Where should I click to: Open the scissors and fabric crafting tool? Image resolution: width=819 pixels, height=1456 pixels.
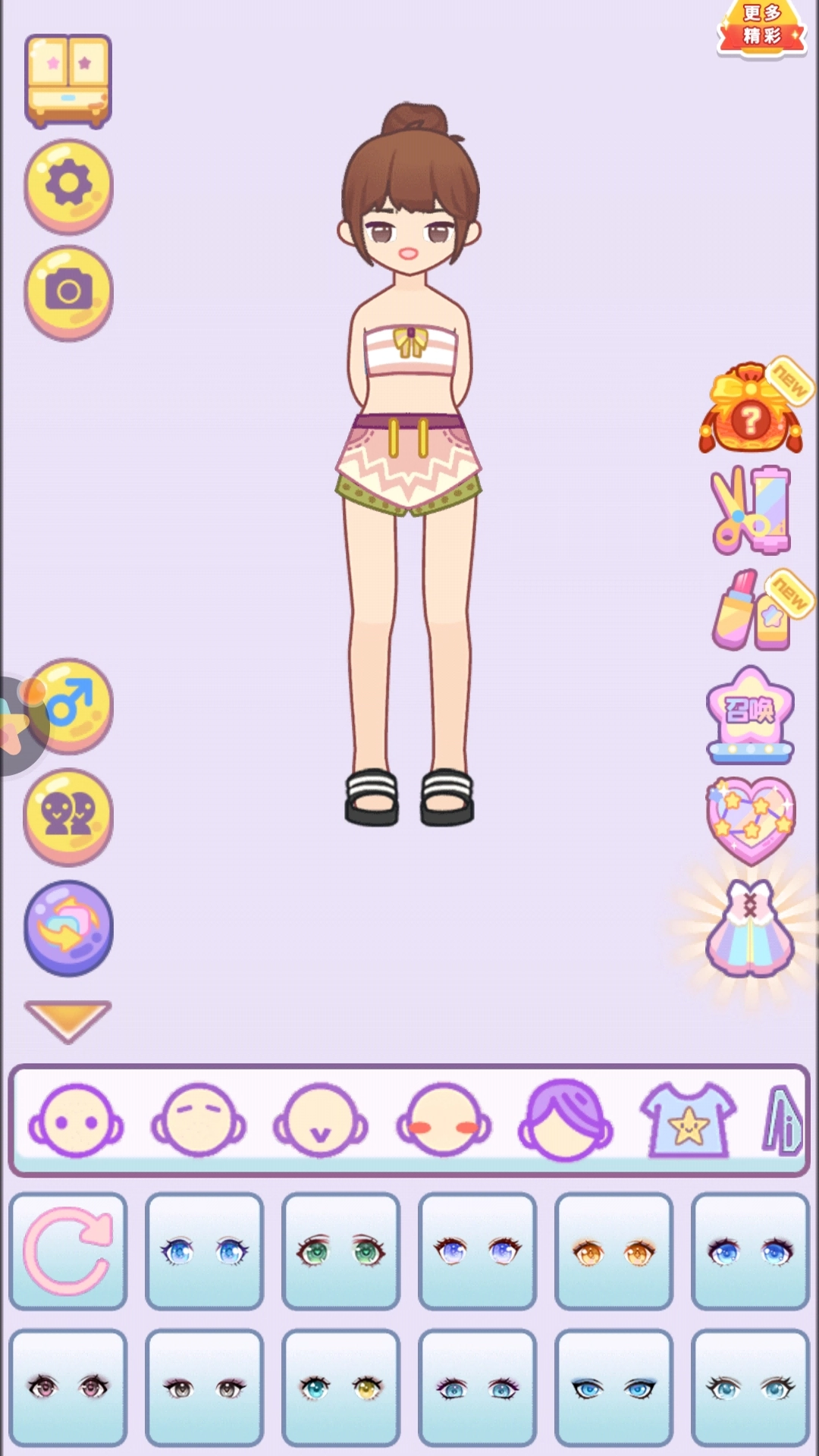tap(751, 510)
